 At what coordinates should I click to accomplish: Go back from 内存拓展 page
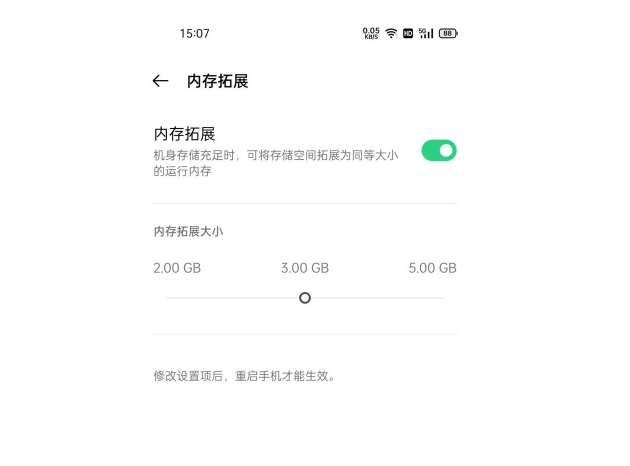click(x=160, y=82)
